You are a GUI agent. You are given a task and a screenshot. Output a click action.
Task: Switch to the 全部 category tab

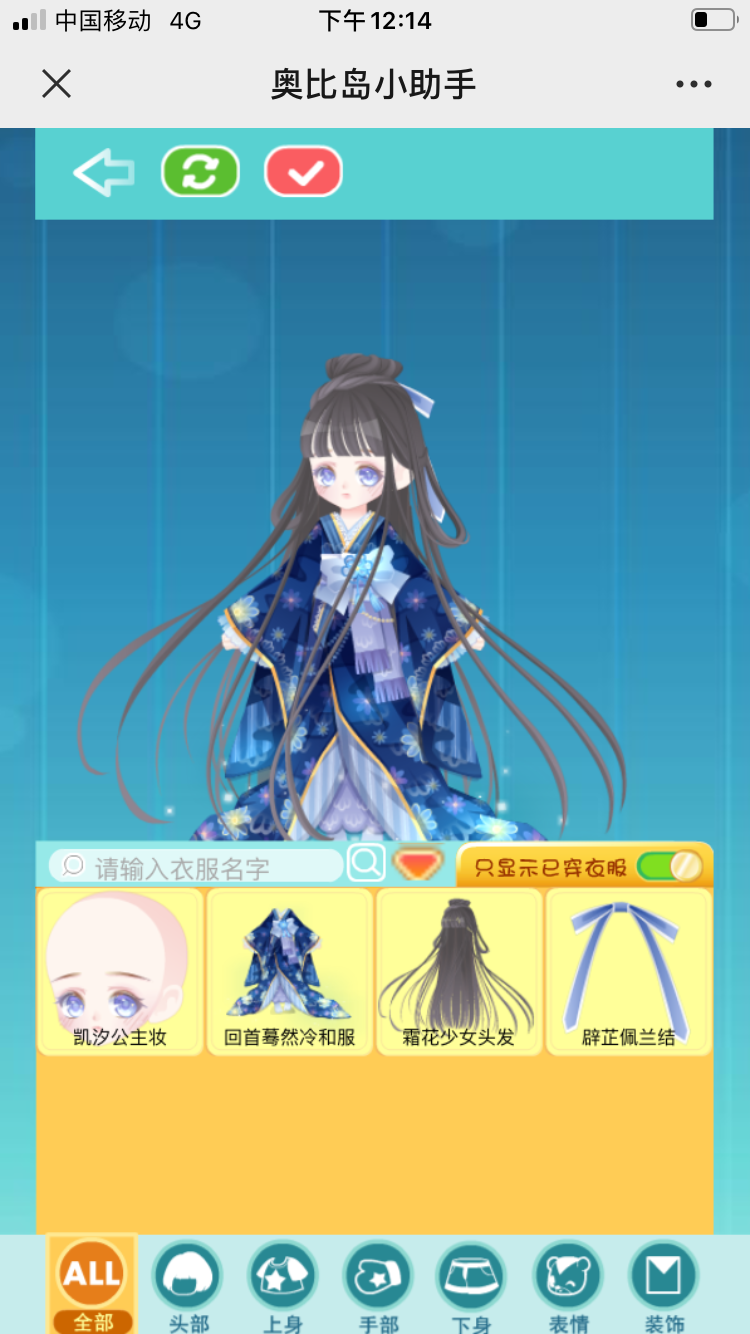[x=92, y=1284]
